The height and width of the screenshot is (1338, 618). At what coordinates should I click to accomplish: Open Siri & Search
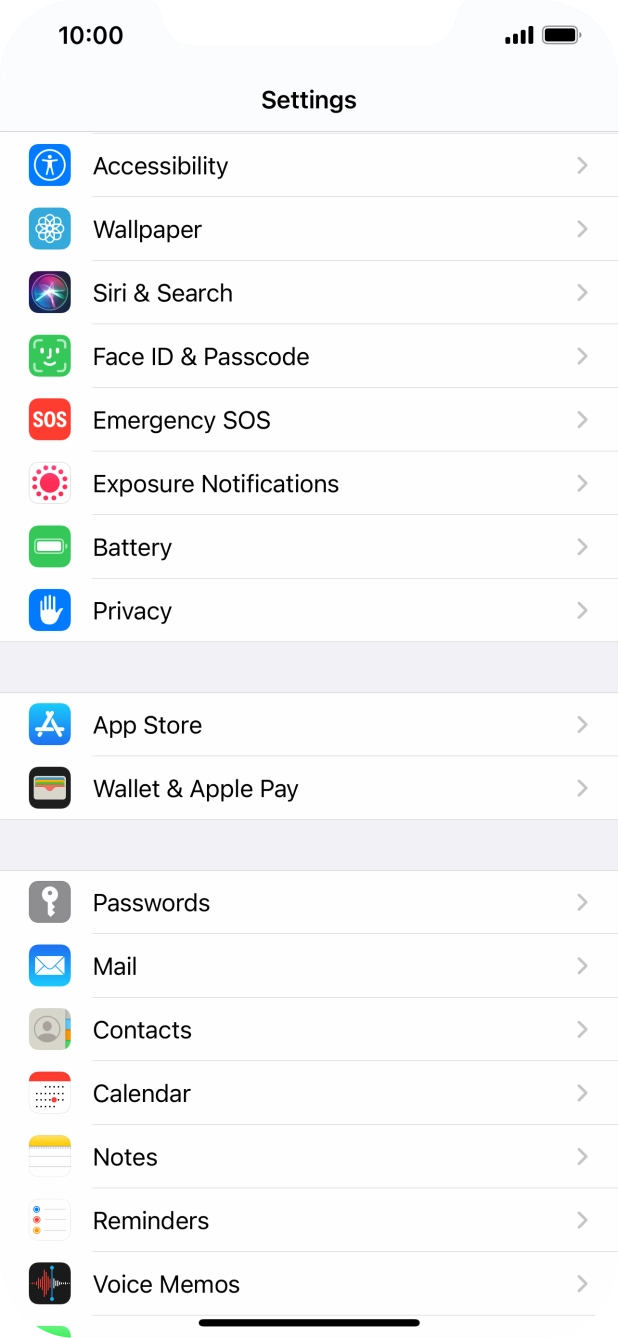(309, 293)
